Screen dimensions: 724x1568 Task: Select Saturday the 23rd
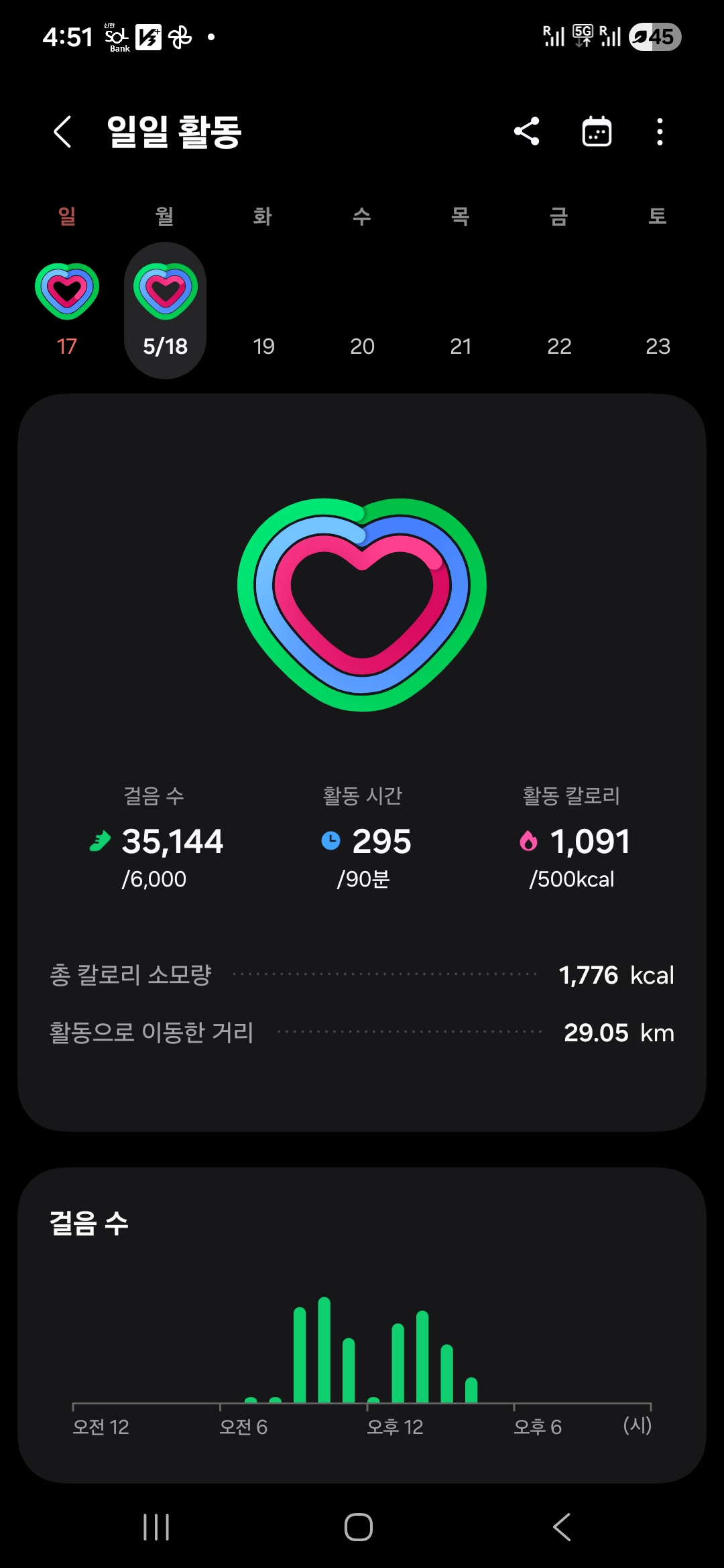(x=658, y=310)
